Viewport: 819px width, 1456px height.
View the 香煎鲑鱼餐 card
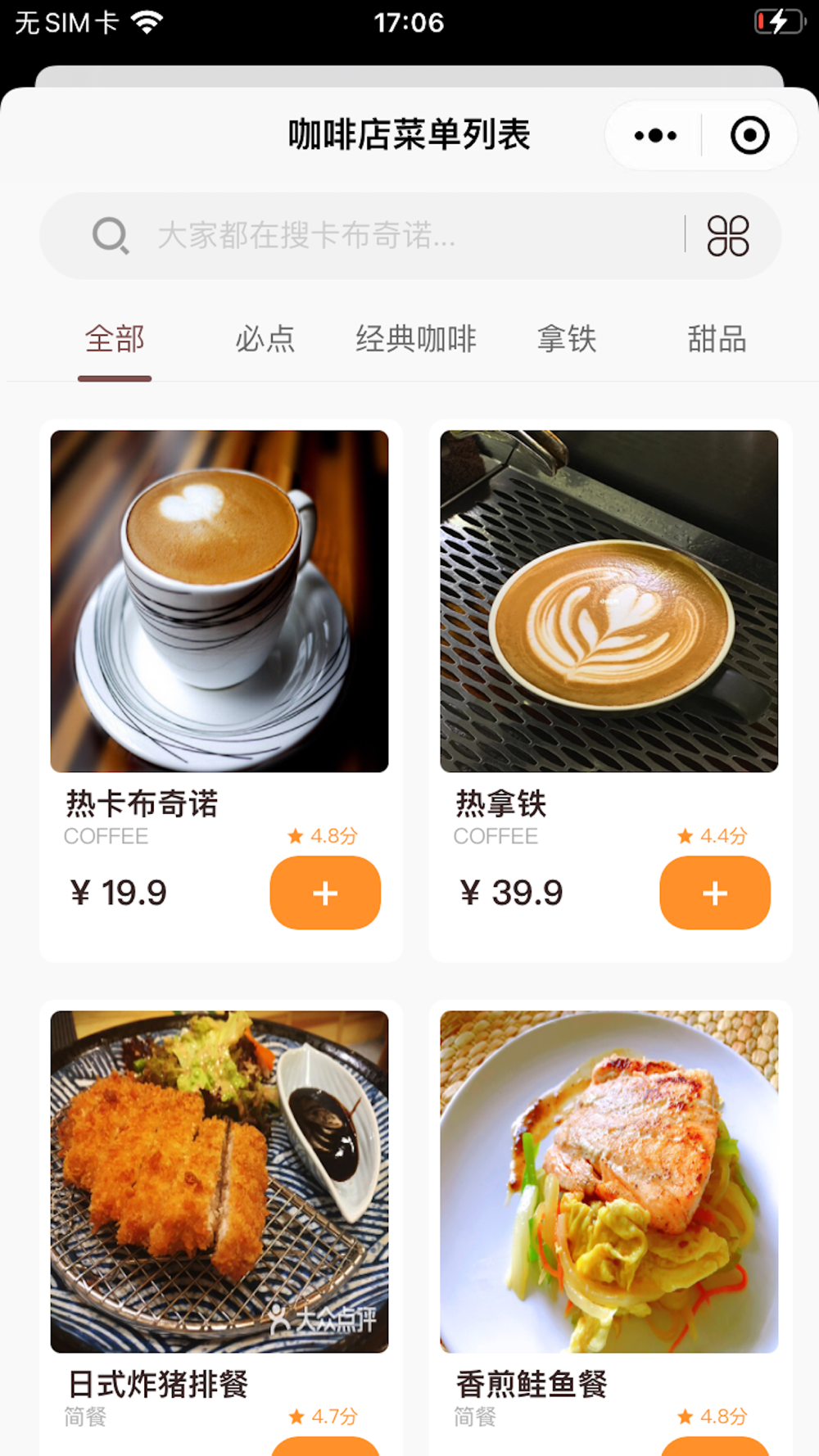(609, 1181)
